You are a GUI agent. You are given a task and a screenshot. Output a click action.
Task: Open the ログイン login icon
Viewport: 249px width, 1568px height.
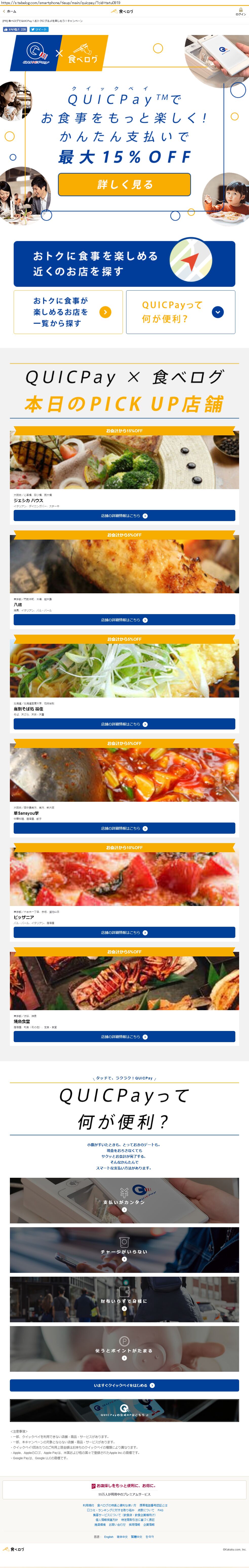(x=240, y=12)
